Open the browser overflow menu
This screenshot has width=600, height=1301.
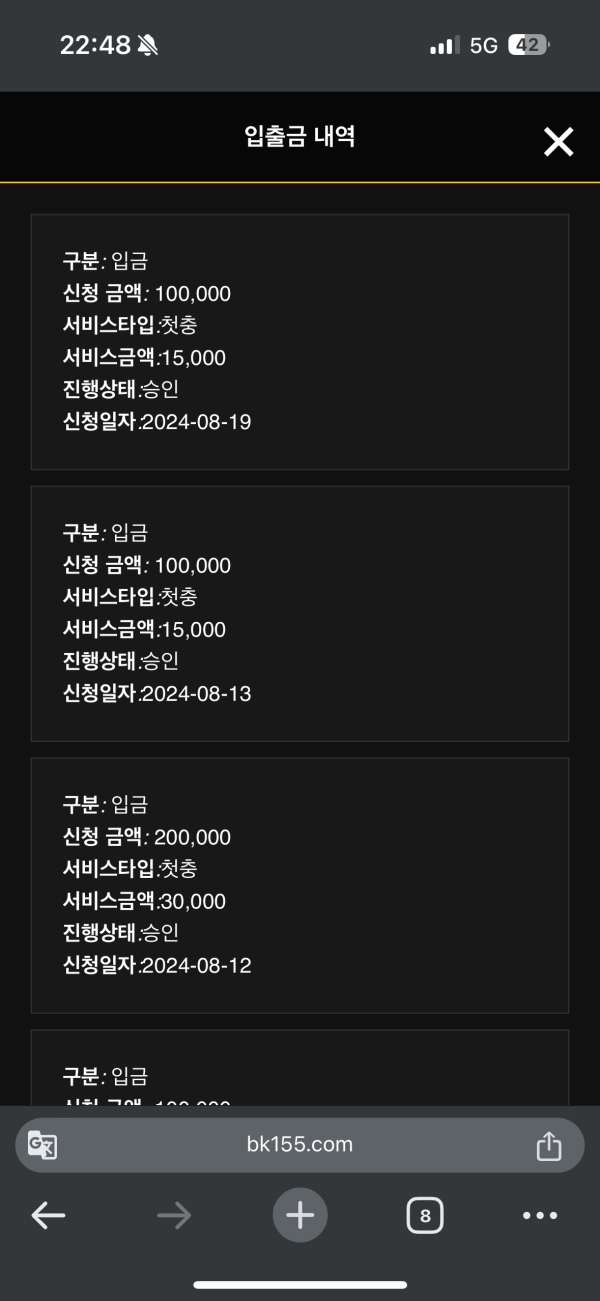(x=540, y=1215)
